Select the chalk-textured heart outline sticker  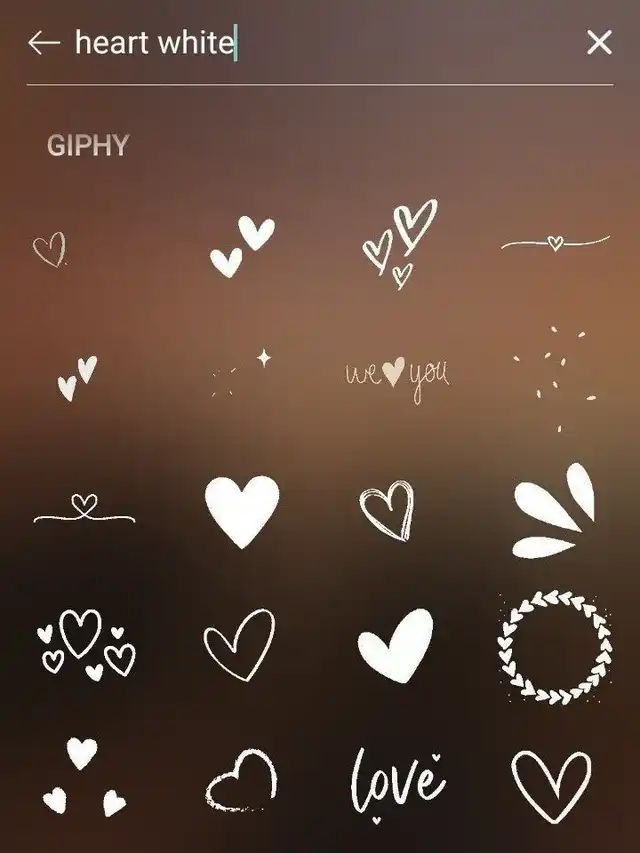coord(241,780)
